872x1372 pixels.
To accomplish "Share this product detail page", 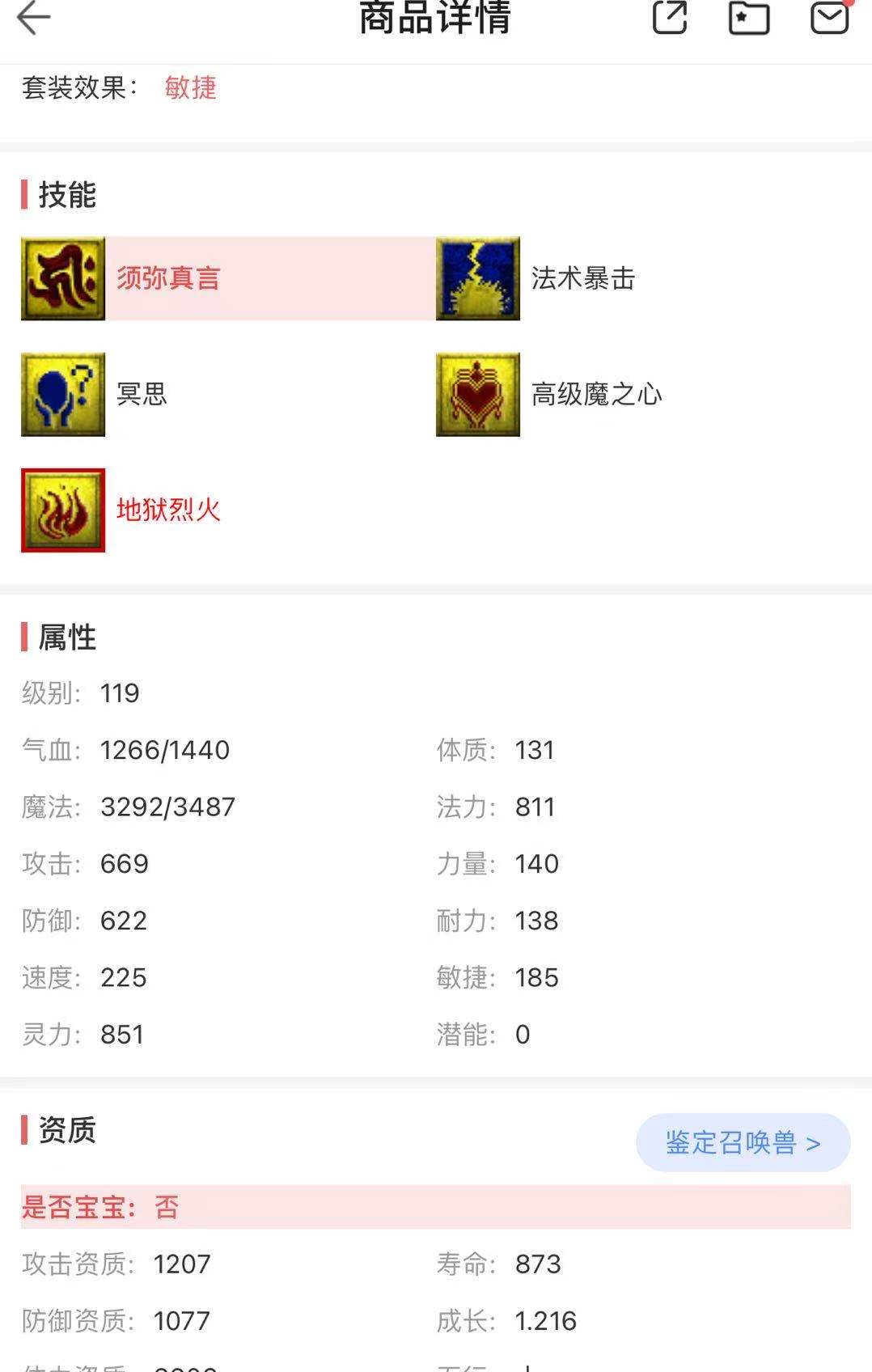I will tap(670, 17).
